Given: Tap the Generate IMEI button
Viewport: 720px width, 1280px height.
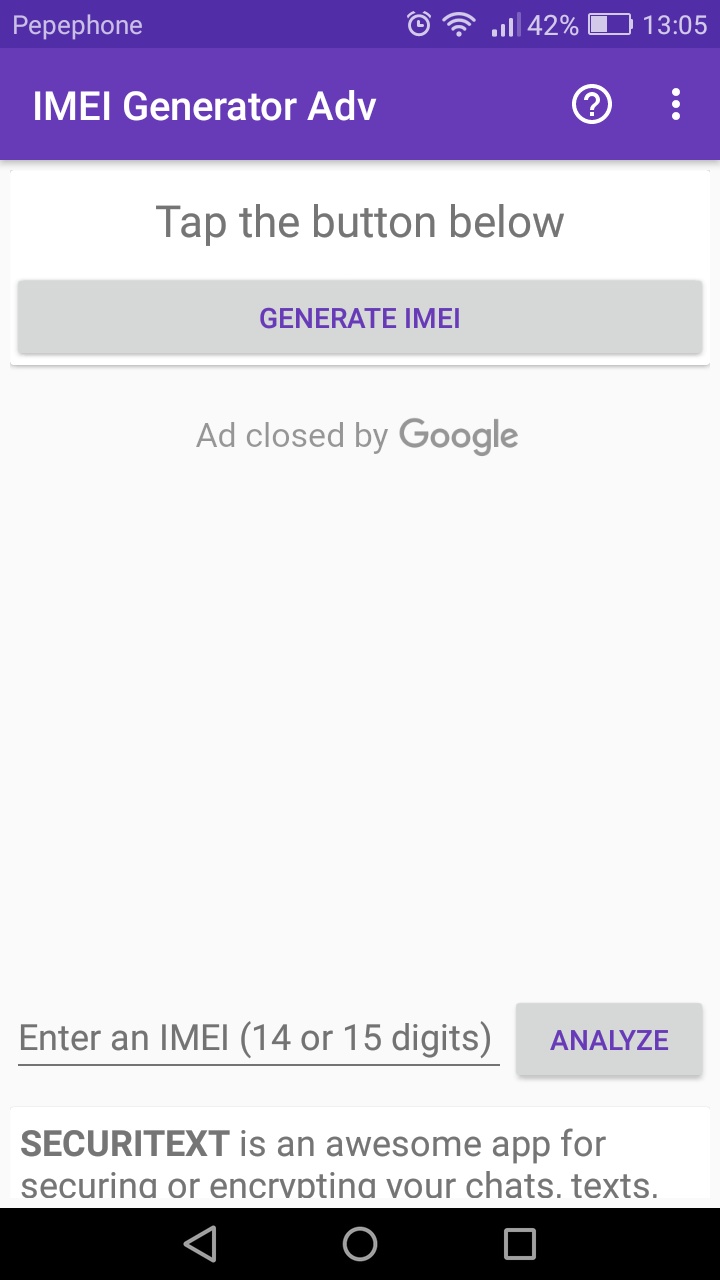Looking at the screenshot, I should (360, 318).
